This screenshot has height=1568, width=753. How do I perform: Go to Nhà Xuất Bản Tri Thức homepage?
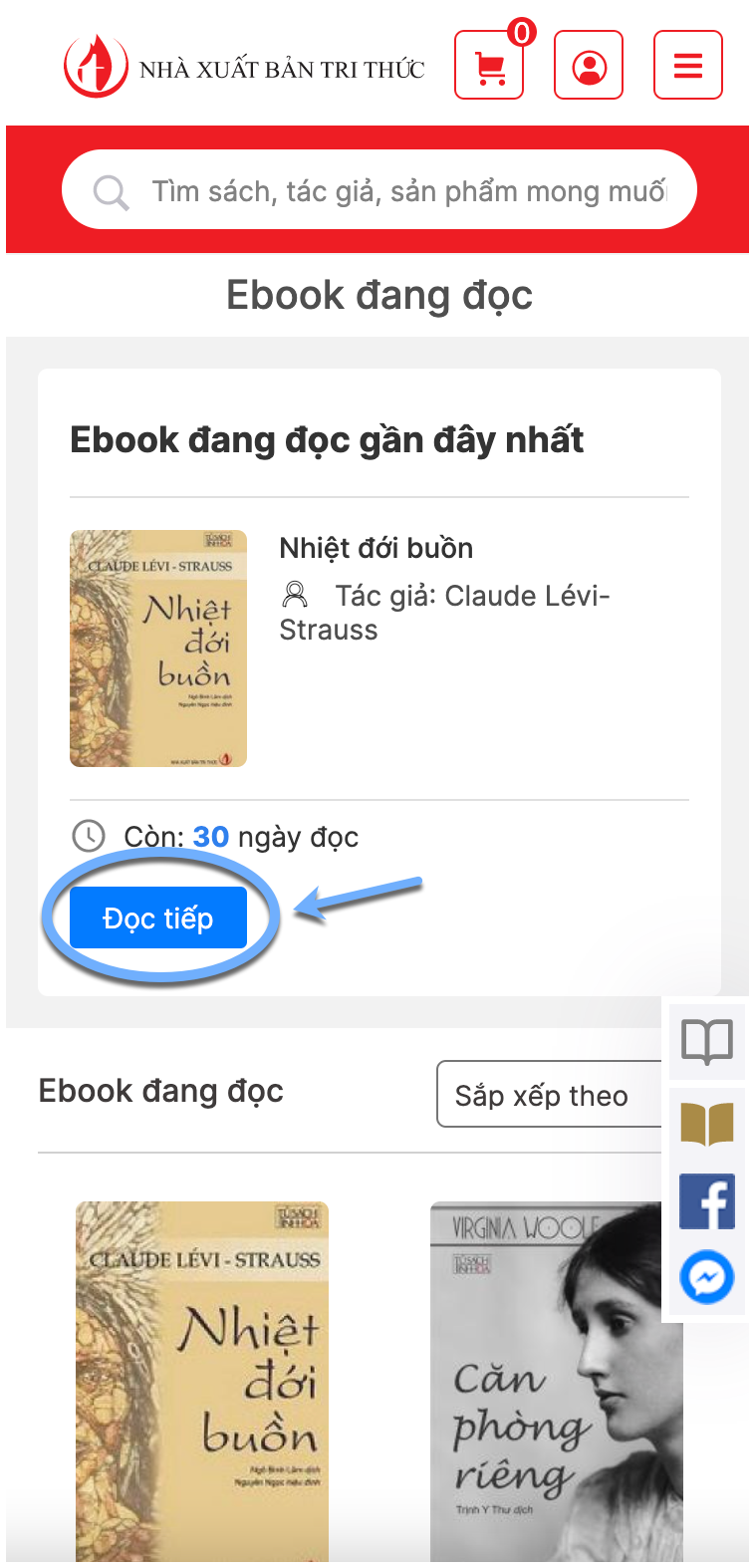coord(244,68)
